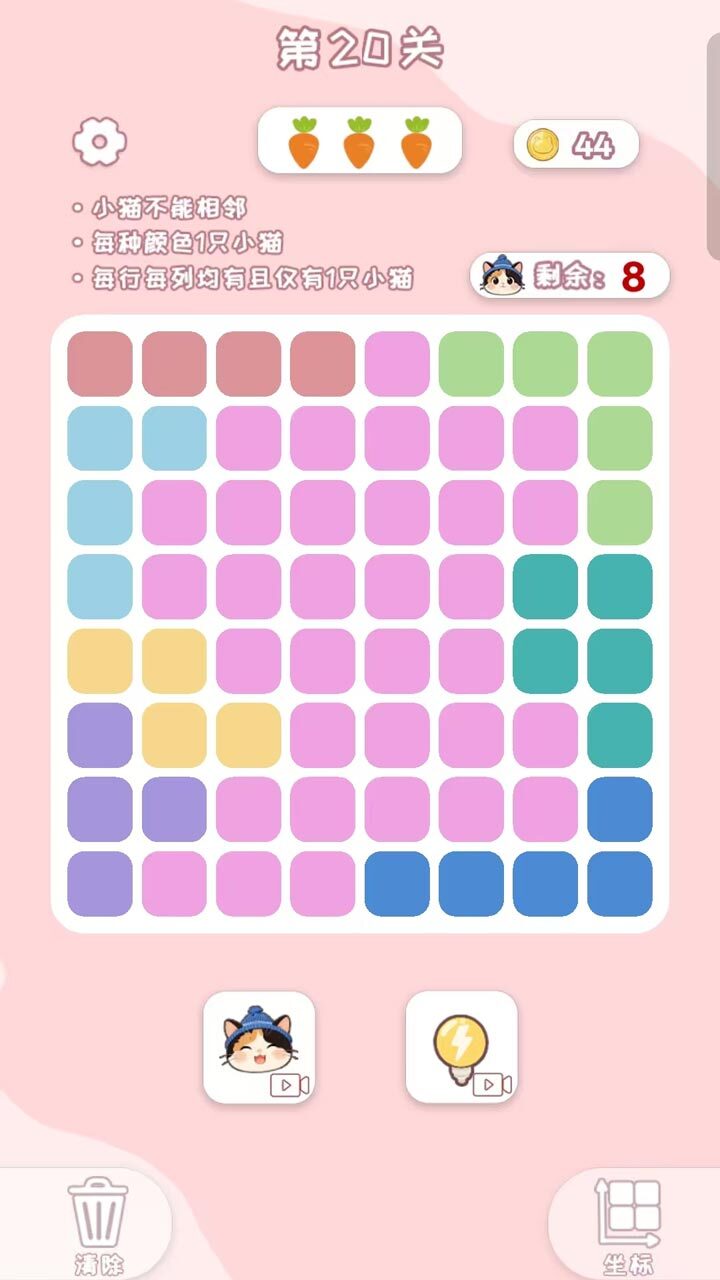Place a cat on the dark red top-left corner cell
The width and height of the screenshot is (720, 1280).
(100, 363)
